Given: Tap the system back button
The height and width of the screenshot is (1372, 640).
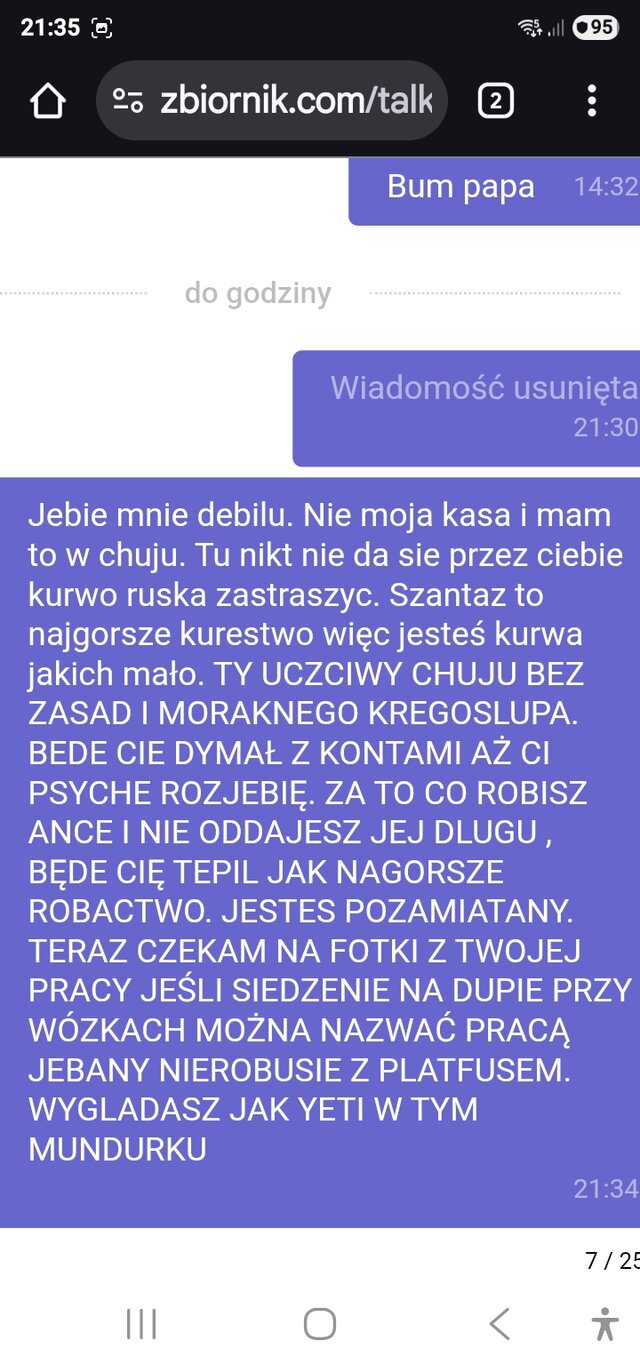Looking at the screenshot, I should (x=499, y=1324).
